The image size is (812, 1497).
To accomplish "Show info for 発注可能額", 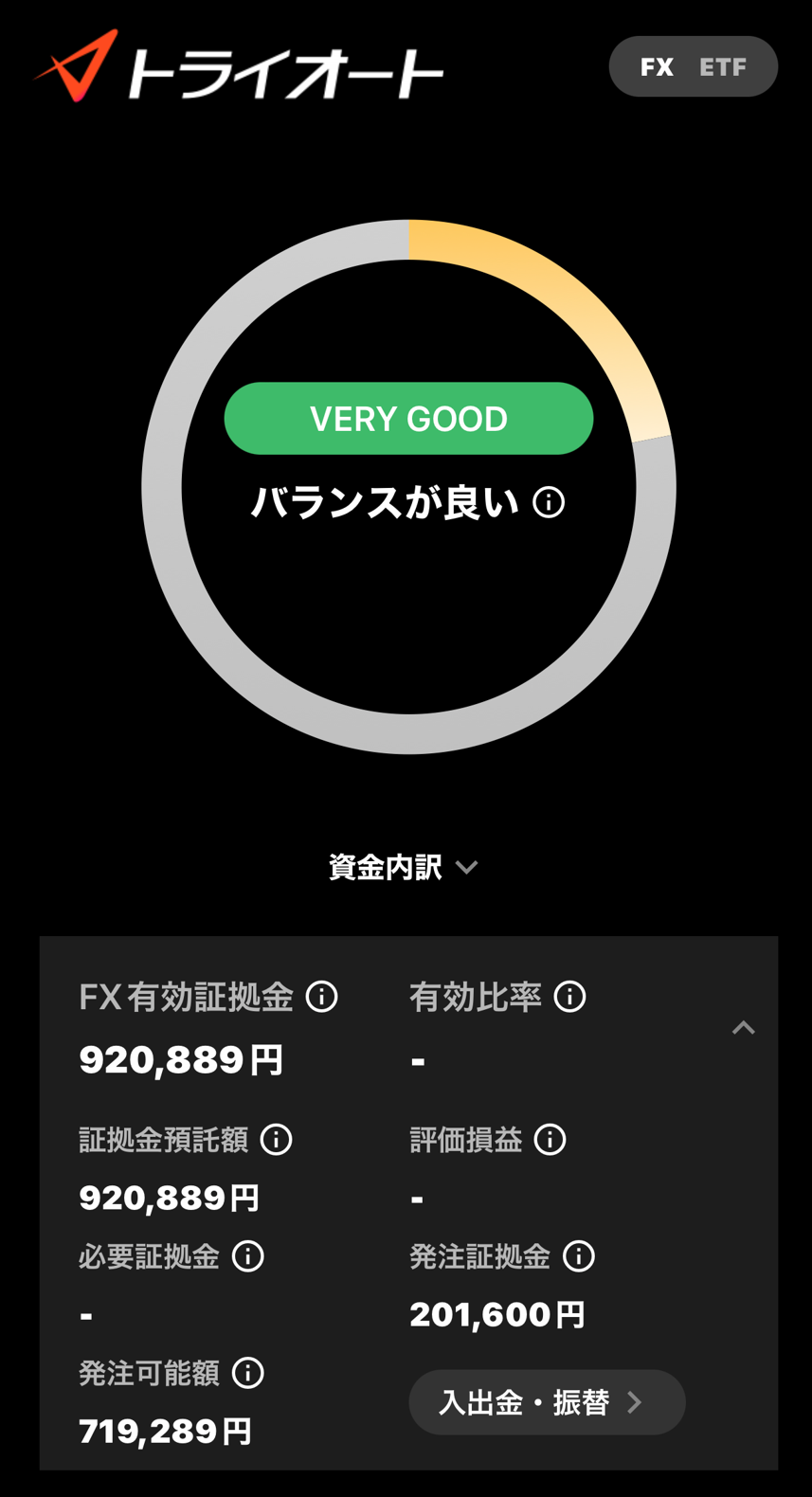I will tap(248, 1372).
